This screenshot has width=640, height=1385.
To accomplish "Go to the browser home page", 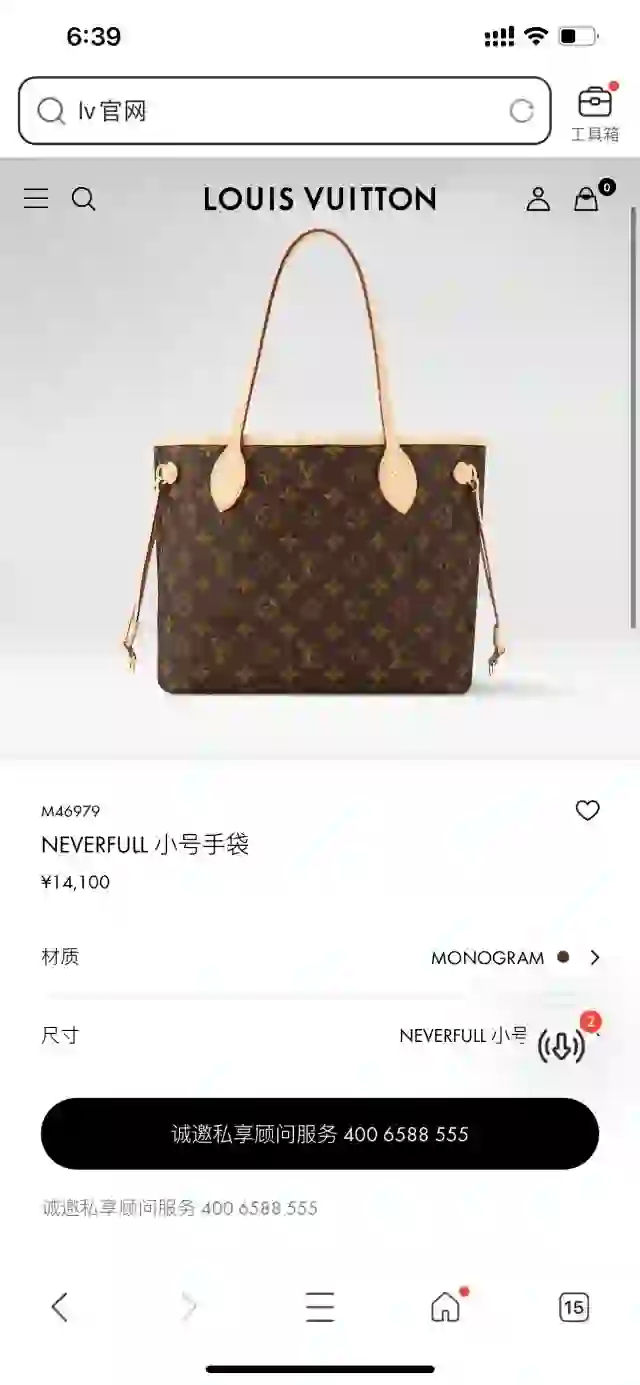I will click(x=445, y=1307).
